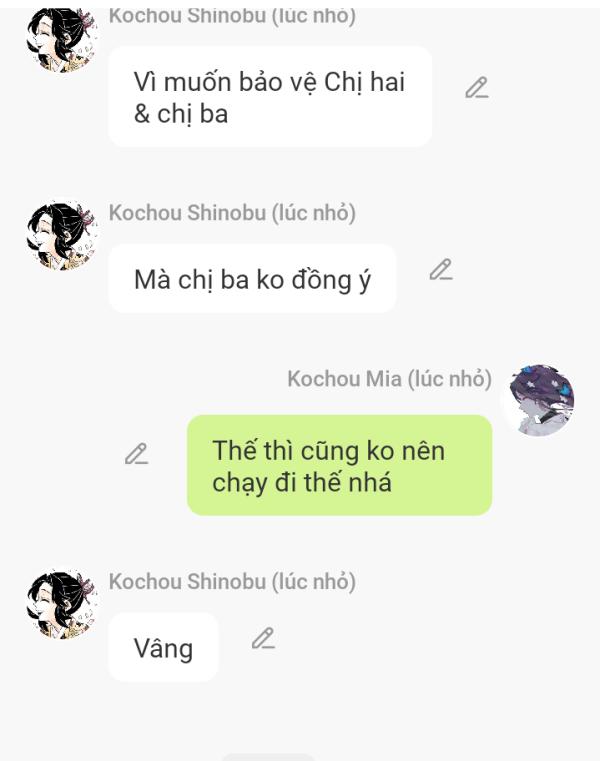
Task: Edit the 'Vì muốn bảo vệ Chị hai' message
Action: (x=477, y=89)
